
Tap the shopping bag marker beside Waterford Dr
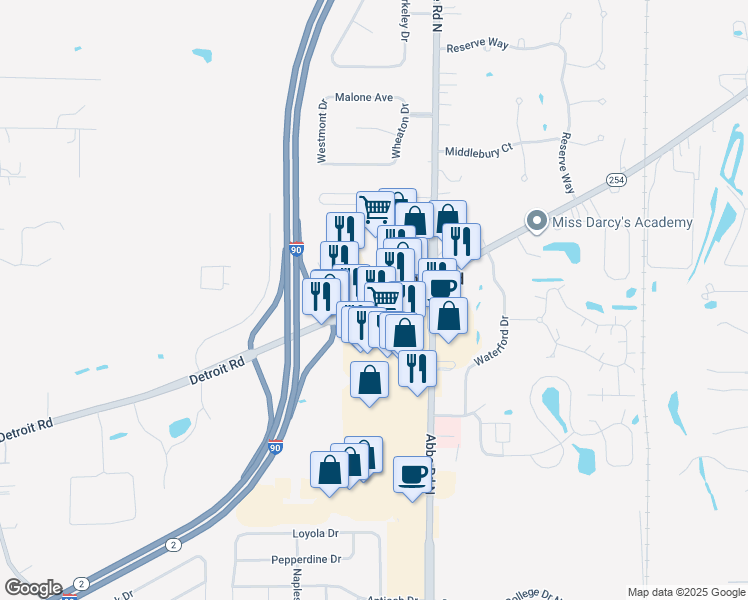point(449,315)
